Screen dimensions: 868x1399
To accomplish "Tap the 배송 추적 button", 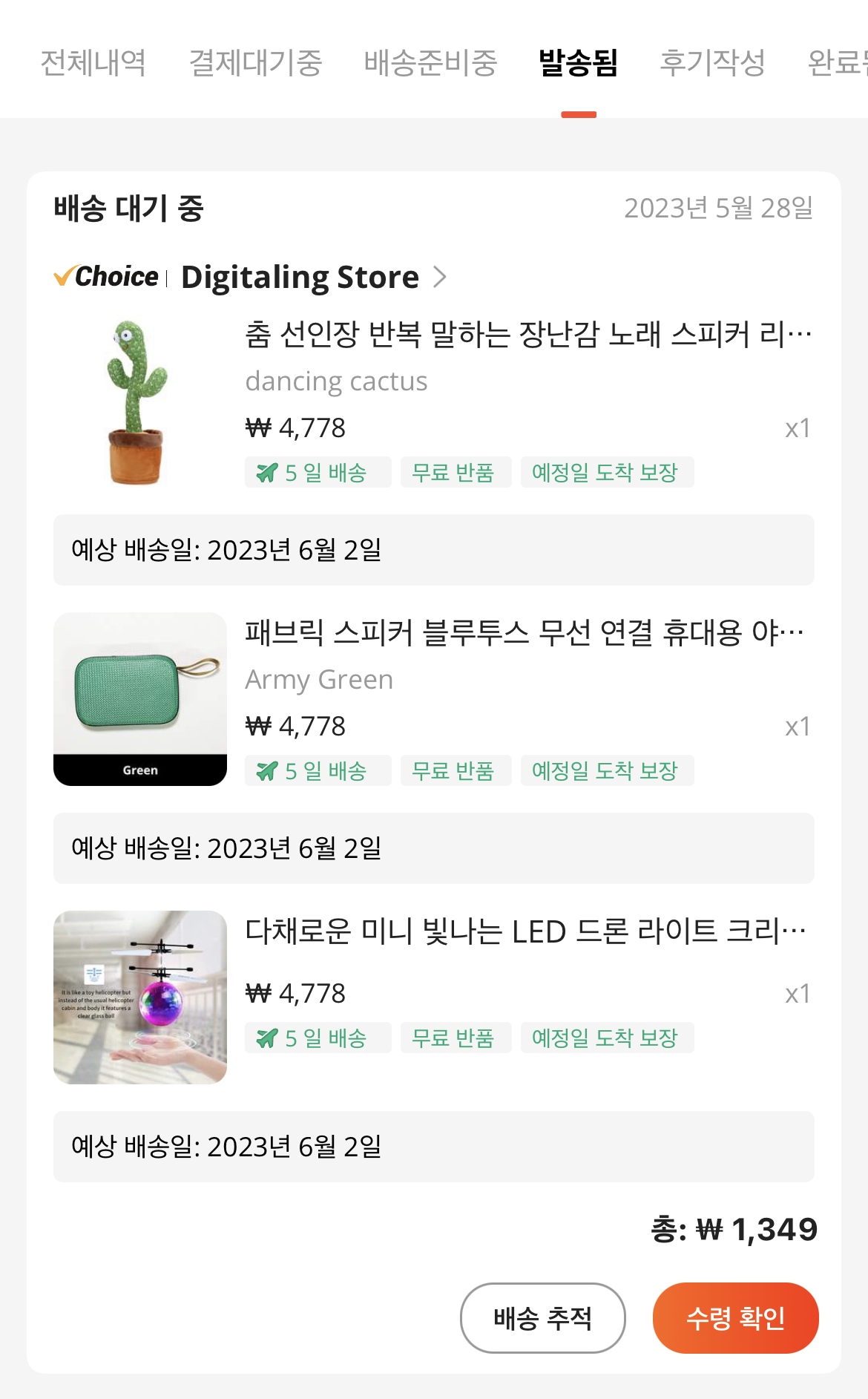I will point(542,1317).
